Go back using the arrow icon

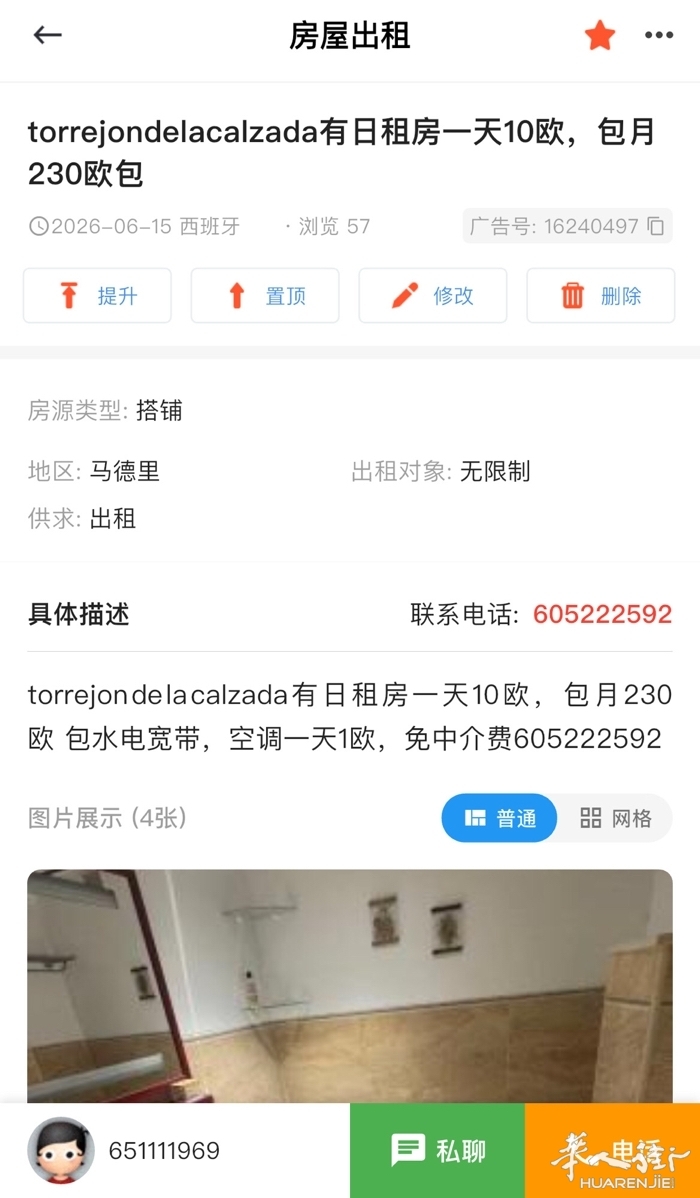tap(47, 35)
